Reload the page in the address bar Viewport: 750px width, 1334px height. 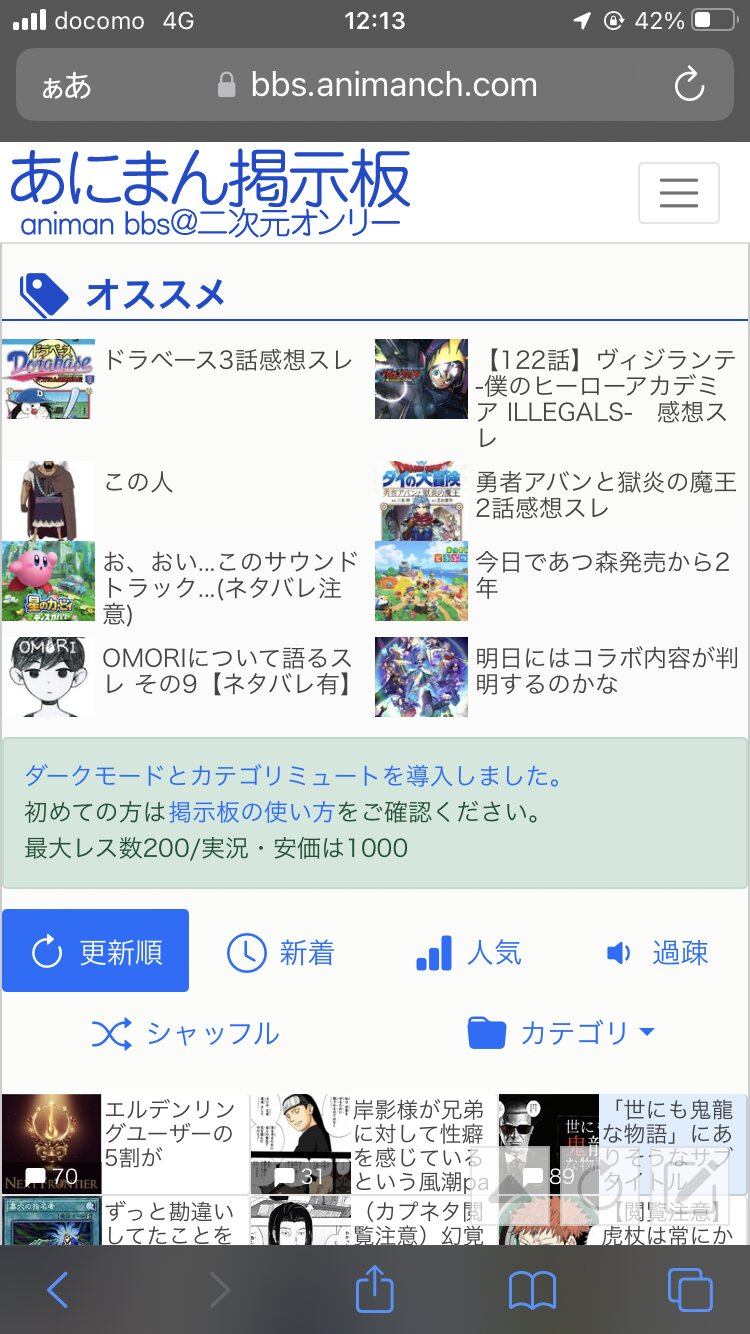pos(689,86)
